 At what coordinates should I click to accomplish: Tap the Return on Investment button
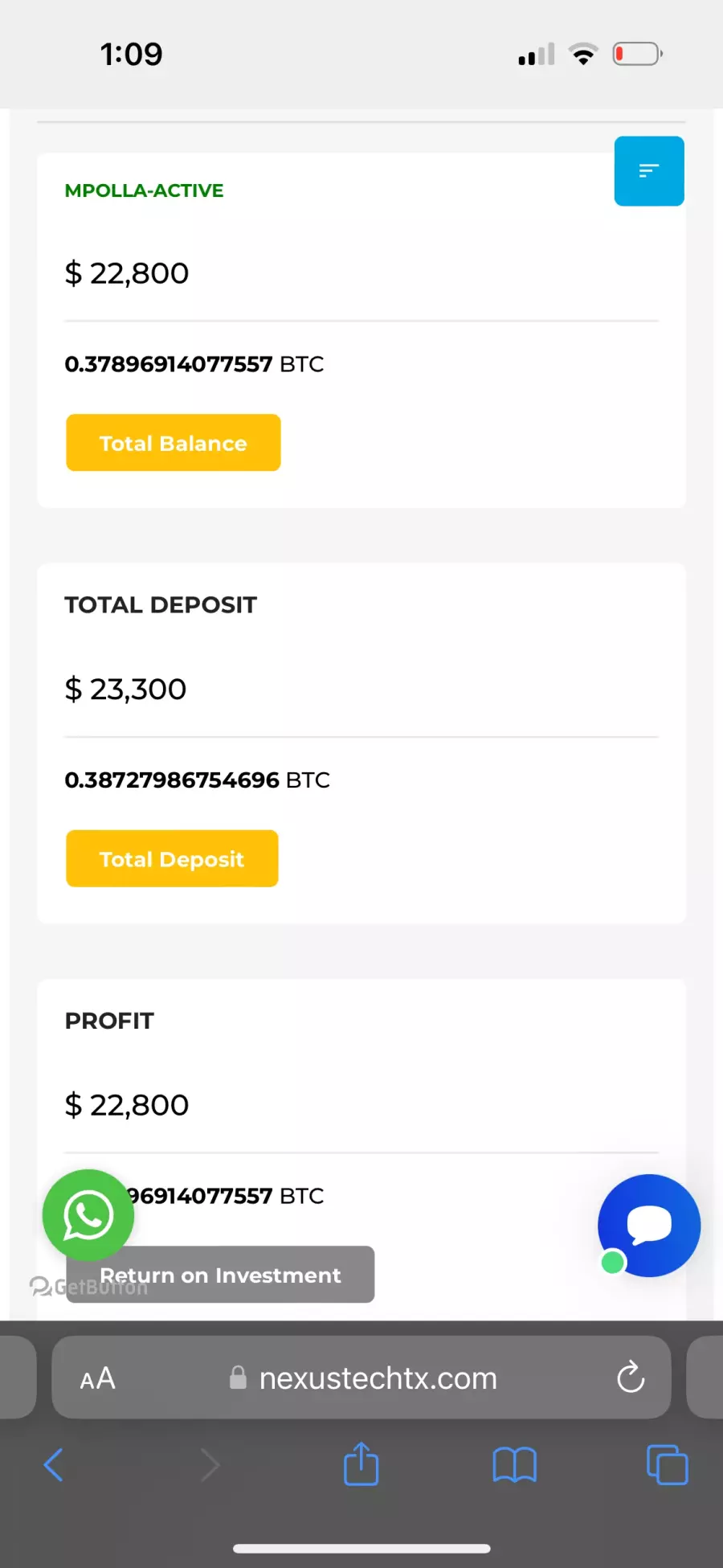click(x=220, y=1275)
